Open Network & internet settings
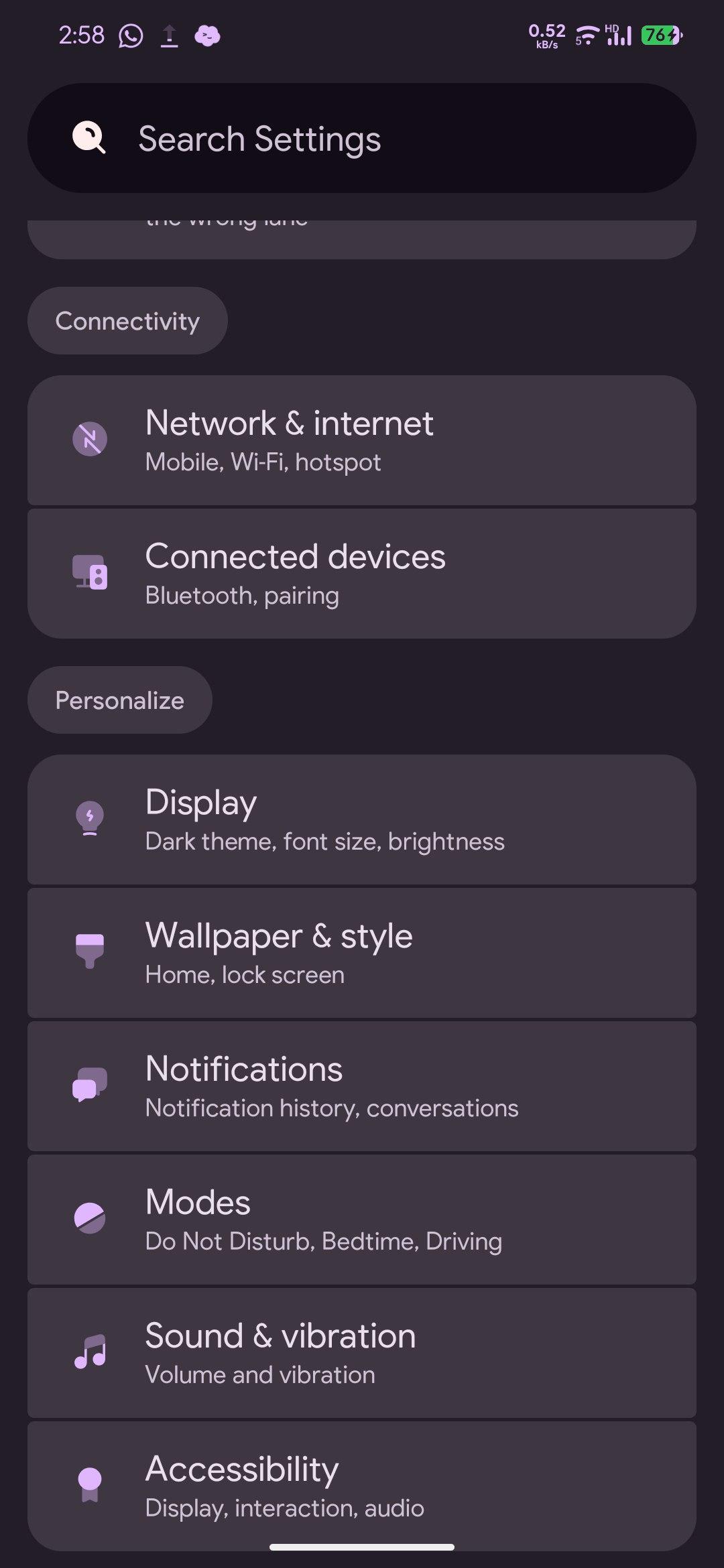The image size is (724, 1568). (x=362, y=440)
